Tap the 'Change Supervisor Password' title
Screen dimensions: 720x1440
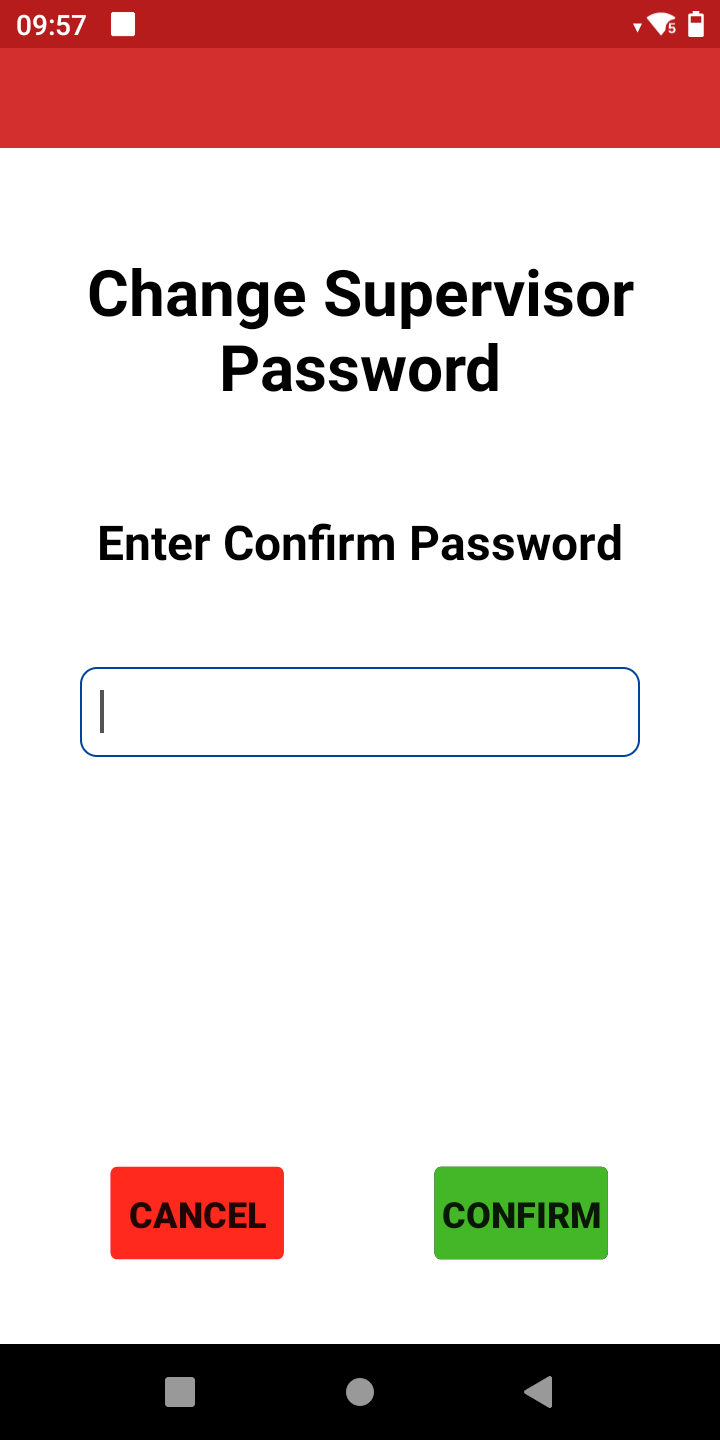click(x=360, y=330)
